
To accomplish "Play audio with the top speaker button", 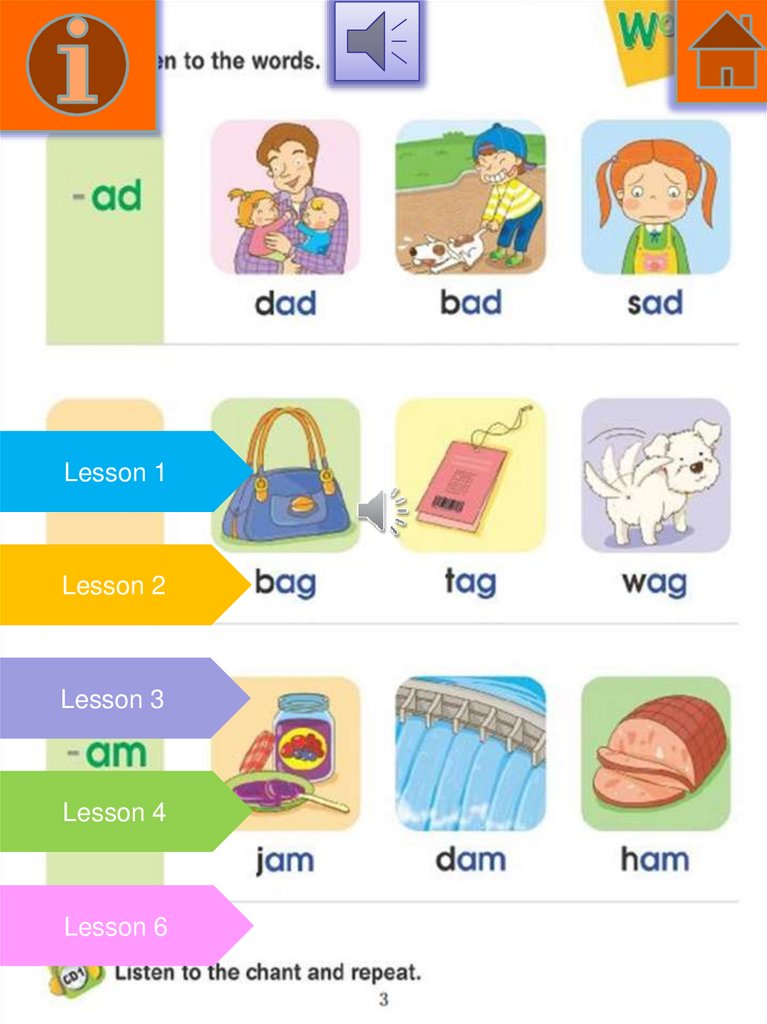I will click(x=376, y=41).
